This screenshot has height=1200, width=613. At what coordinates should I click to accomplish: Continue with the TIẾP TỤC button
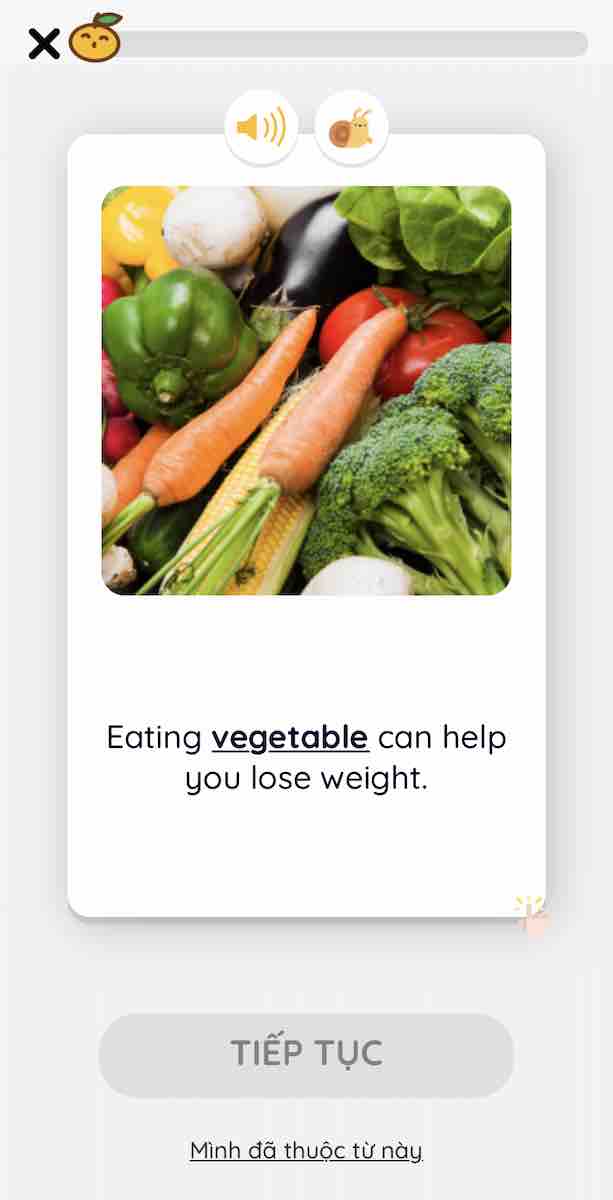click(306, 1054)
